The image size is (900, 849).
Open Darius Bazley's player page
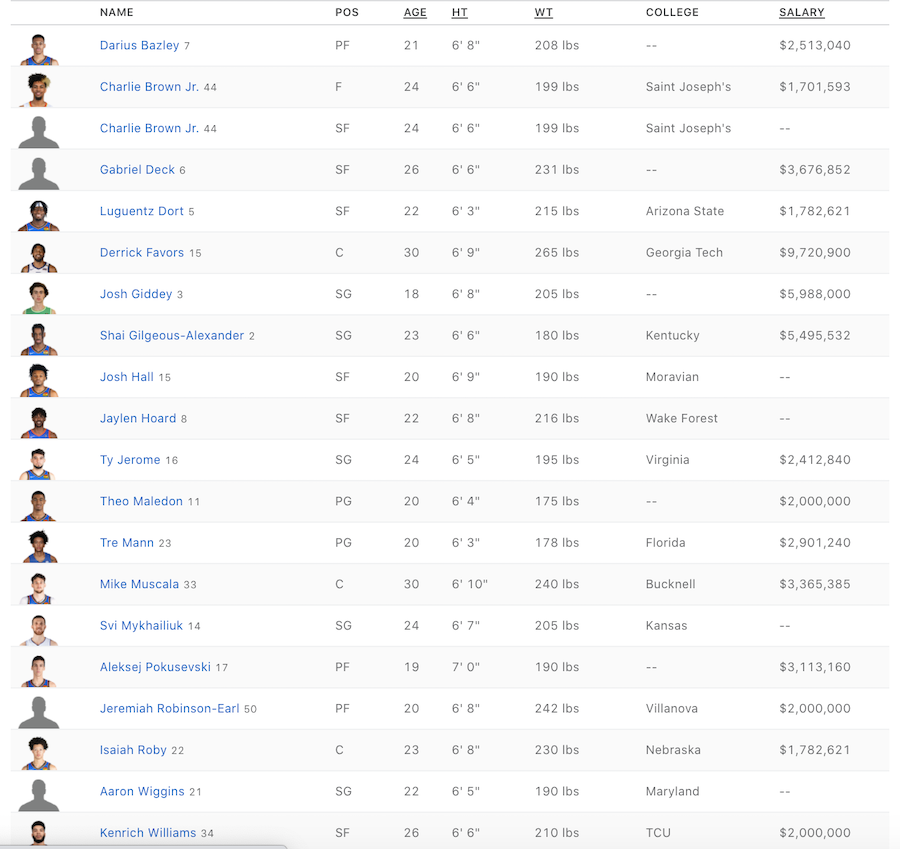tap(139, 45)
